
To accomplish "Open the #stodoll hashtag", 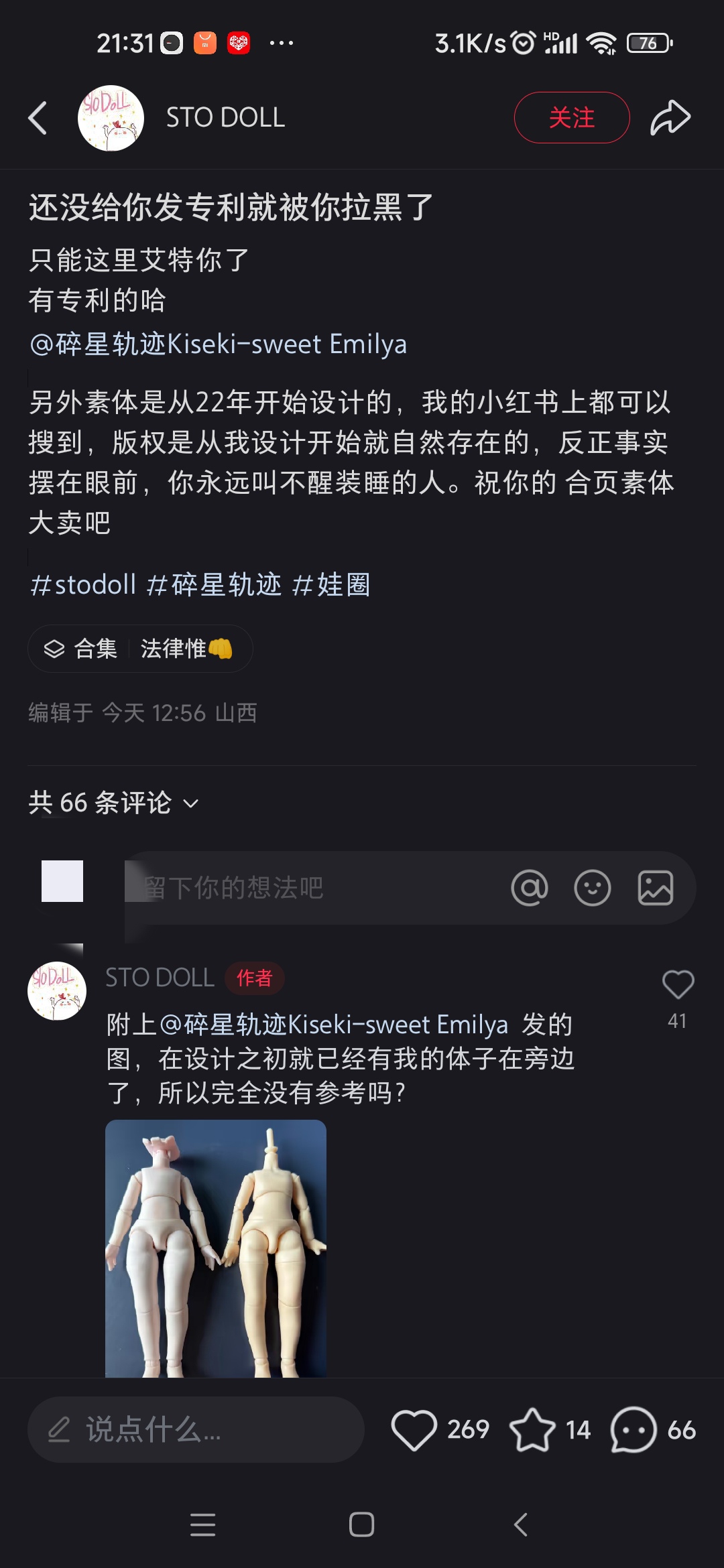I will (x=84, y=585).
